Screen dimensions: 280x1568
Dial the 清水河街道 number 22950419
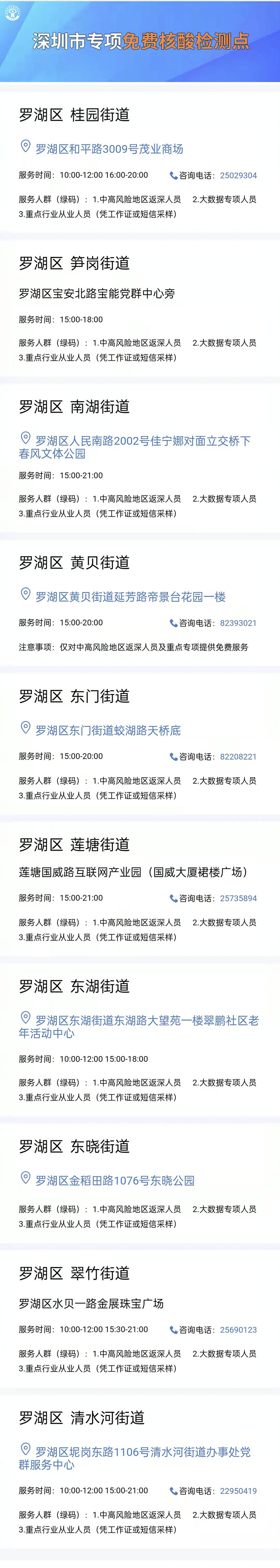pyautogui.click(x=237, y=1491)
